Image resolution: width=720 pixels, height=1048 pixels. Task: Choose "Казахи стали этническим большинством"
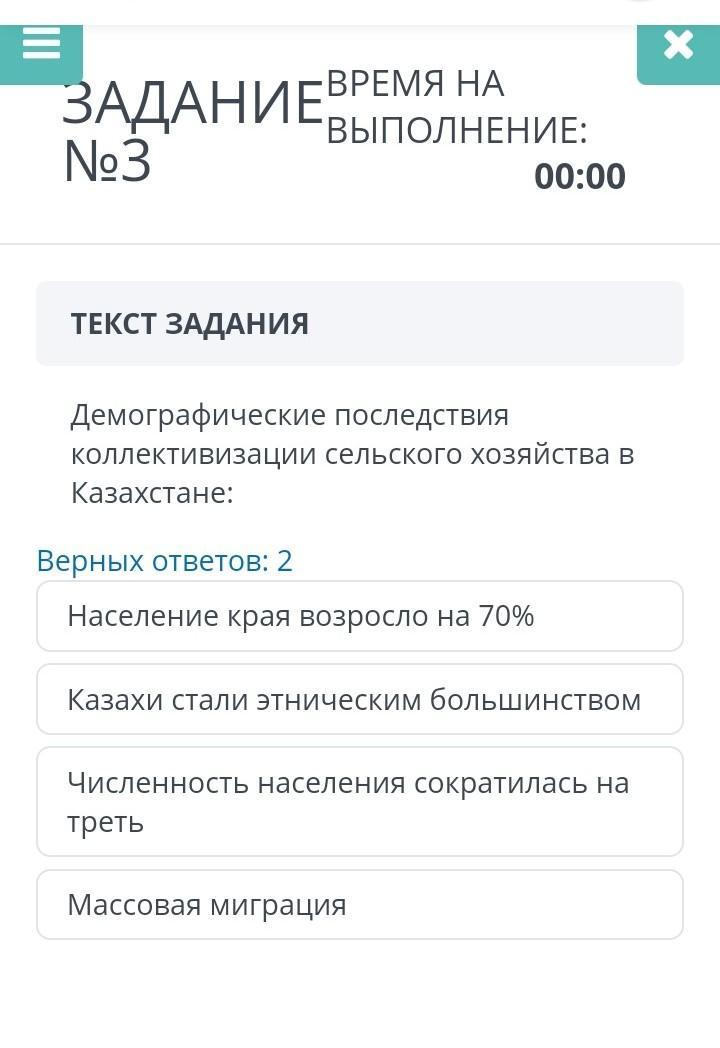point(360,699)
